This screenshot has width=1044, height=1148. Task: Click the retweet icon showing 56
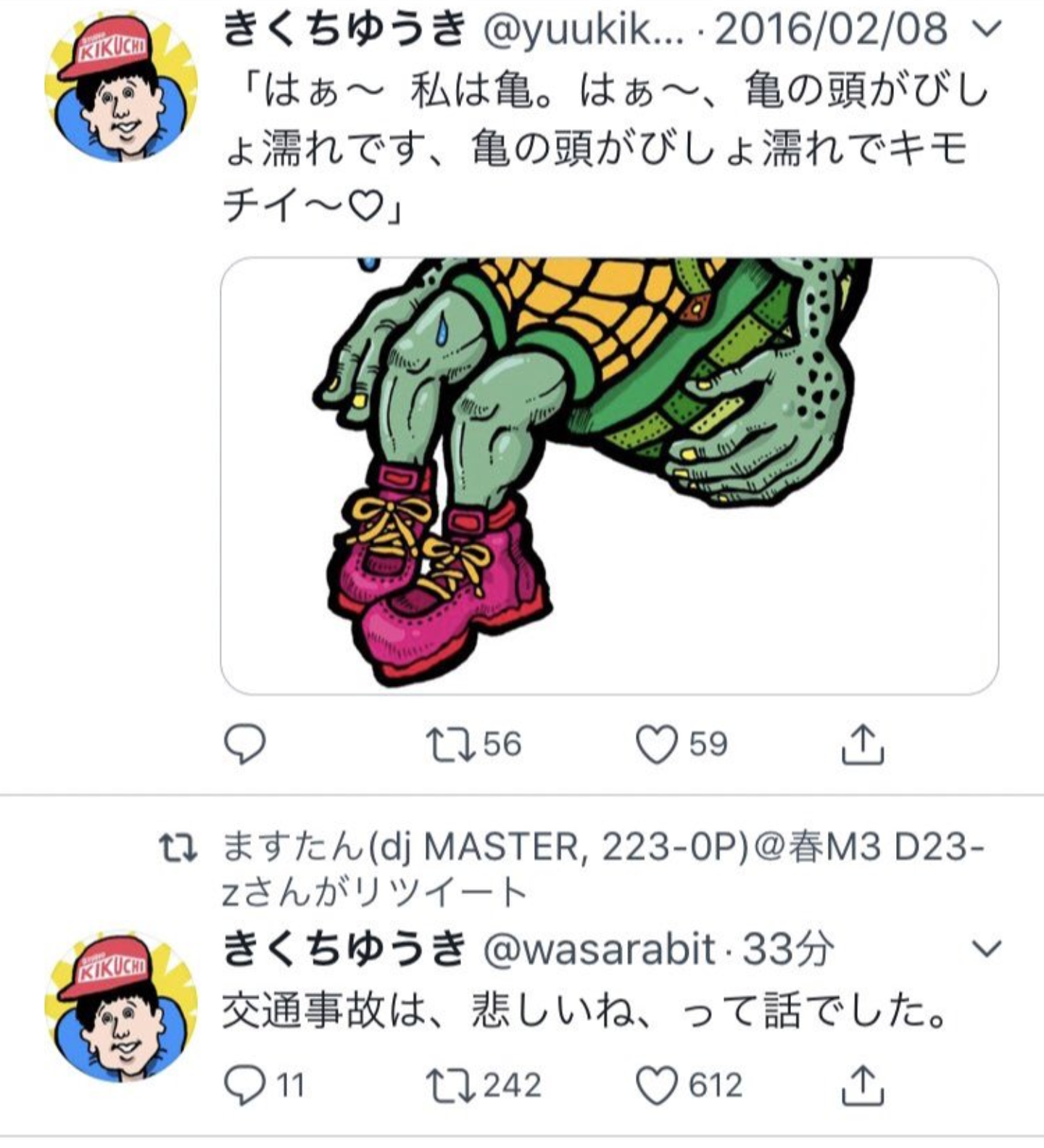tap(463, 741)
